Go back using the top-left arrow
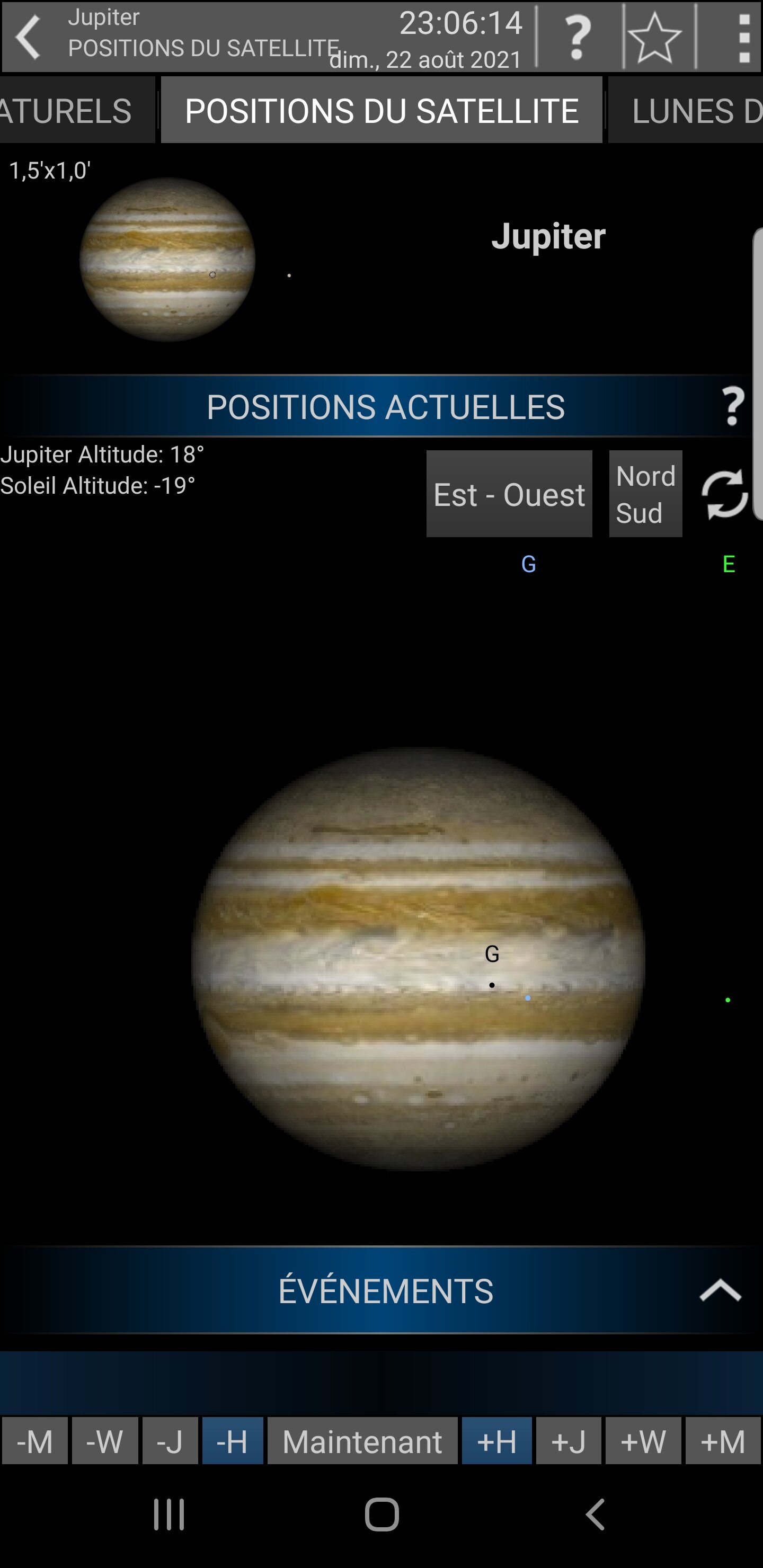Viewport: 763px width, 1568px height. [28, 38]
